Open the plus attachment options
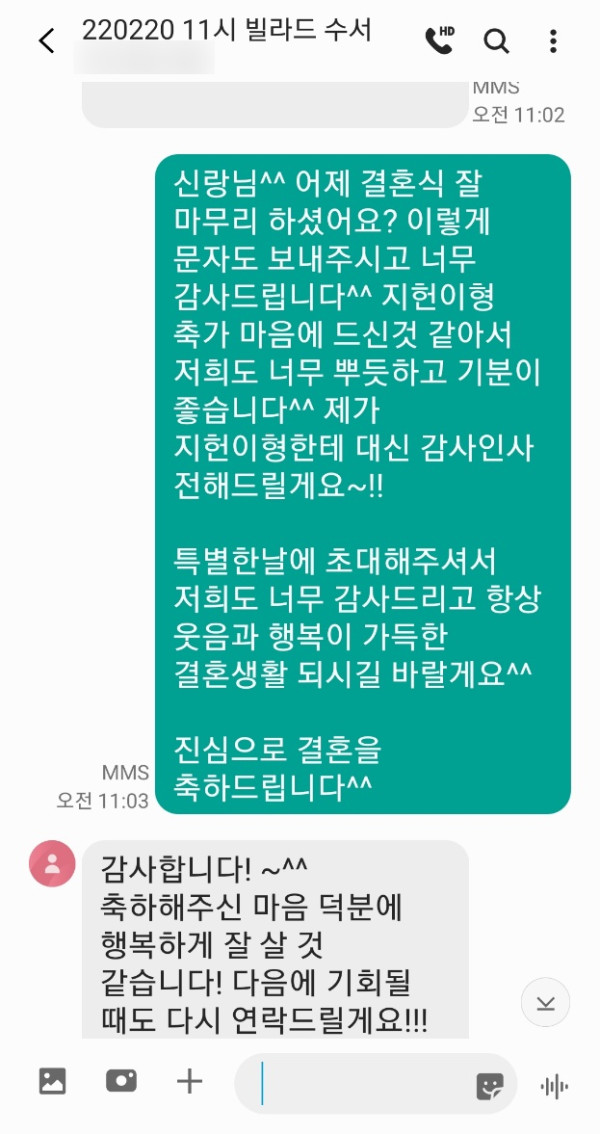600x1134 pixels. 189,1081
